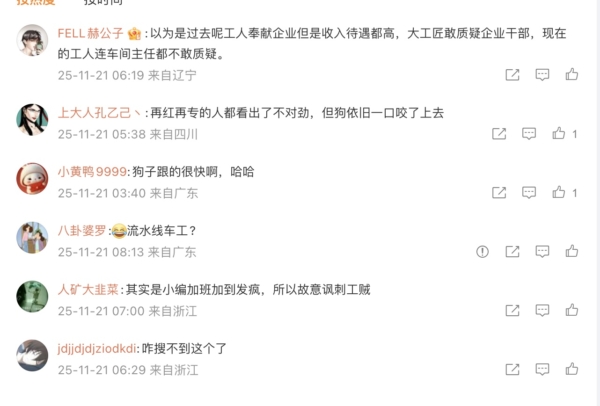Like 小黄鸭9999's comment

(560, 192)
